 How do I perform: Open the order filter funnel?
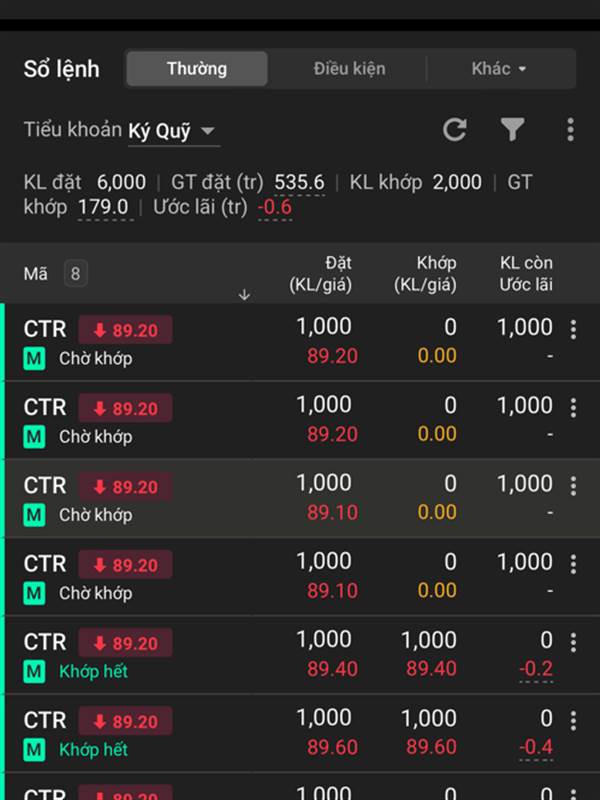point(512,129)
